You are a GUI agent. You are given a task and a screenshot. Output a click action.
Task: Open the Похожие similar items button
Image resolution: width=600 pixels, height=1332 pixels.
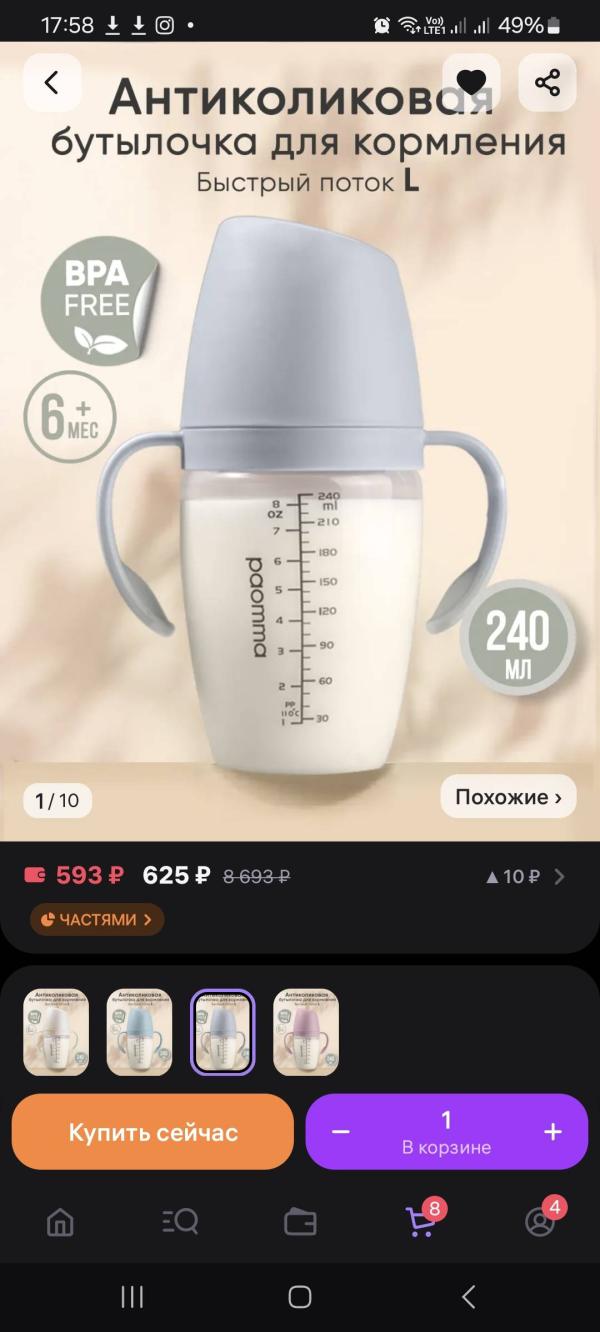pos(508,797)
